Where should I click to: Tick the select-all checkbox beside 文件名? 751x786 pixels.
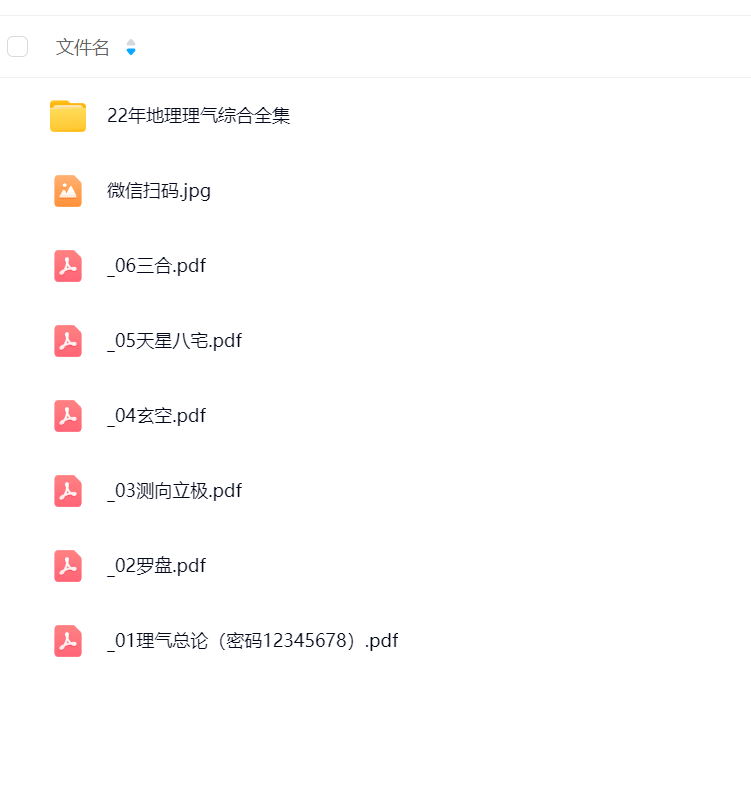coord(17,46)
